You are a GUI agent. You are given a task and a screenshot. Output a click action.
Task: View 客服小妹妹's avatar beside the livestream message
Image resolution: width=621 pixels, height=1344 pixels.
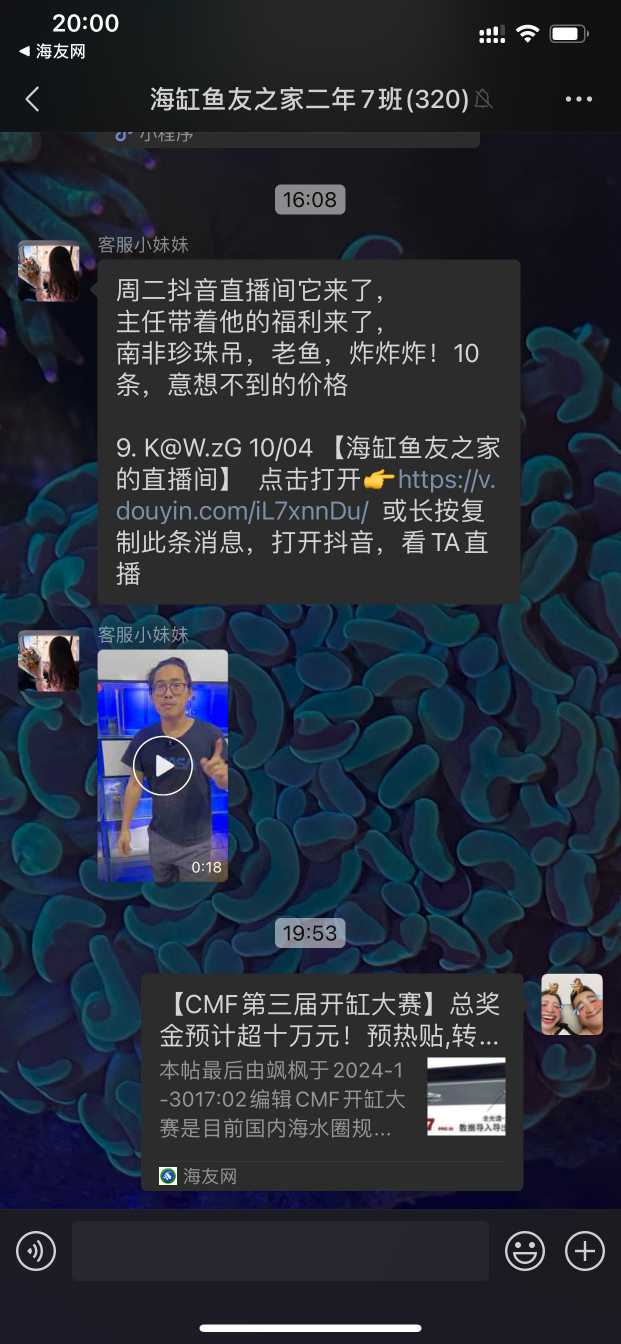click(x=49, y=271)
